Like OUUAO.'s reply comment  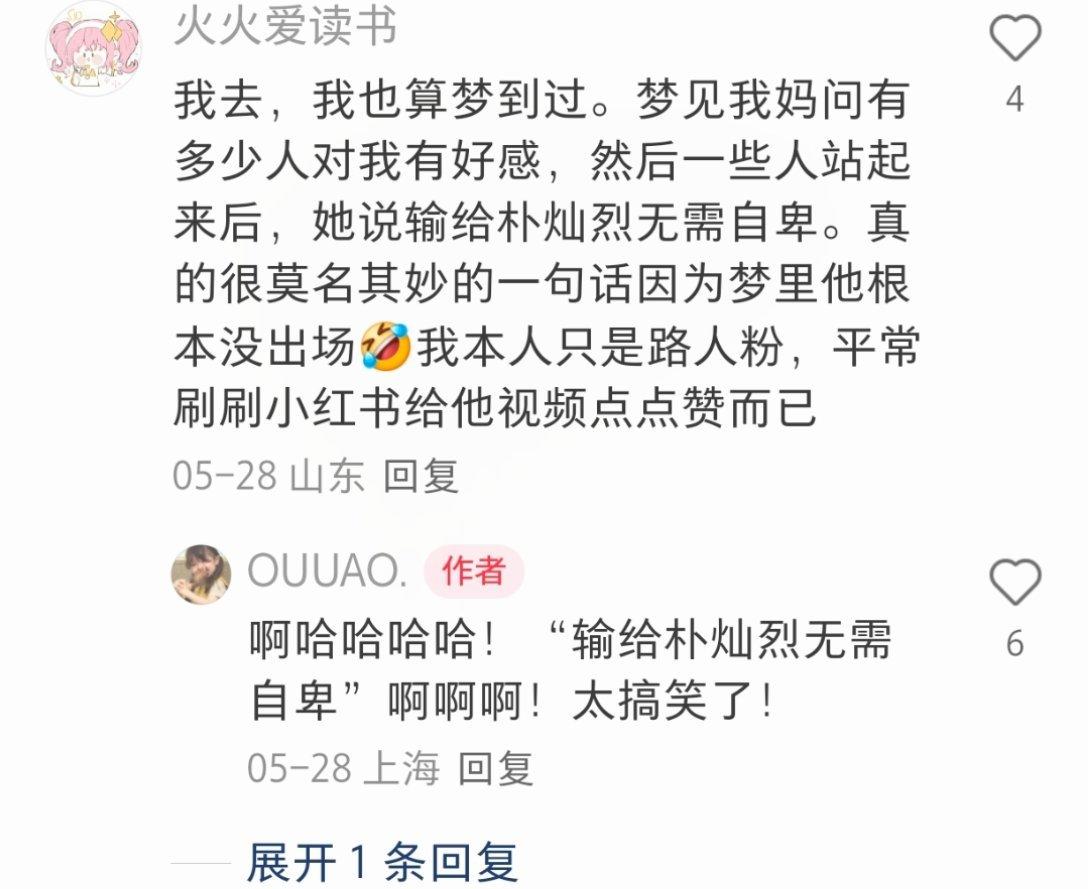1015,582
